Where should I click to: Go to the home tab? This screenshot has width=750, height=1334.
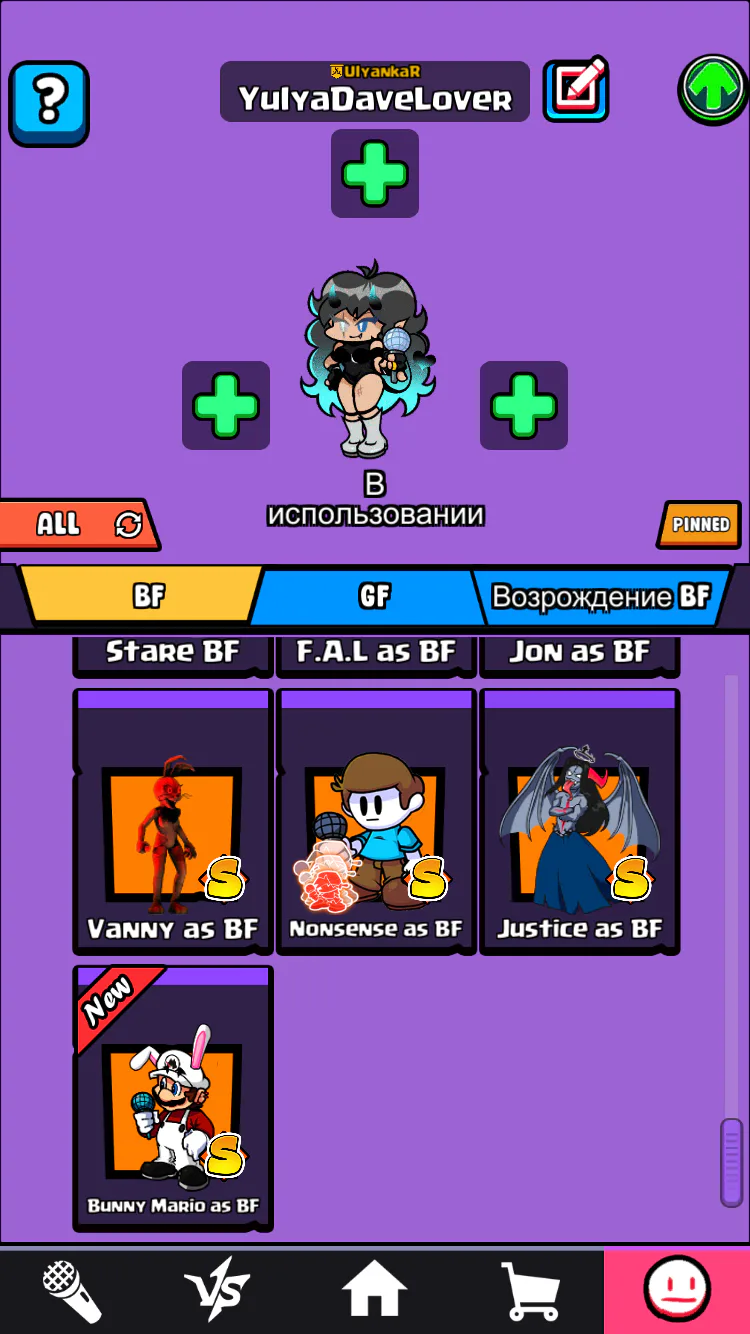(x=374, y=1290)
